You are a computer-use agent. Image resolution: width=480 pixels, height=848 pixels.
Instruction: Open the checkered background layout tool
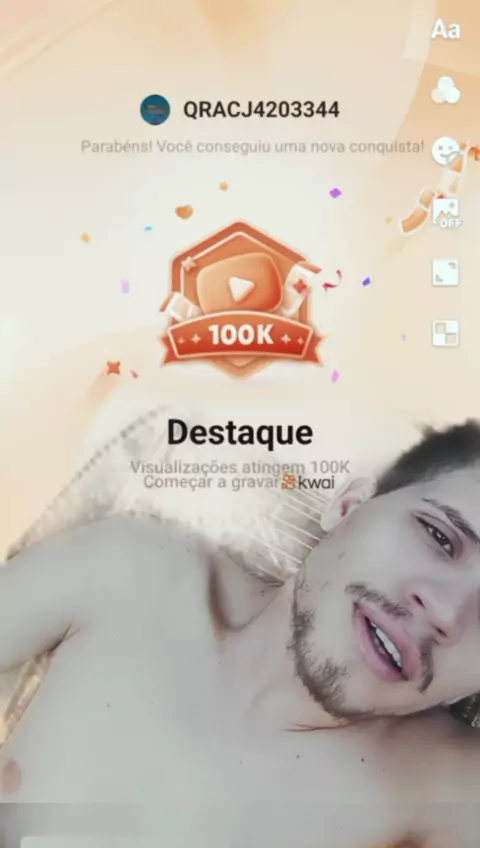pyautogui.click(x=445, y=333)
